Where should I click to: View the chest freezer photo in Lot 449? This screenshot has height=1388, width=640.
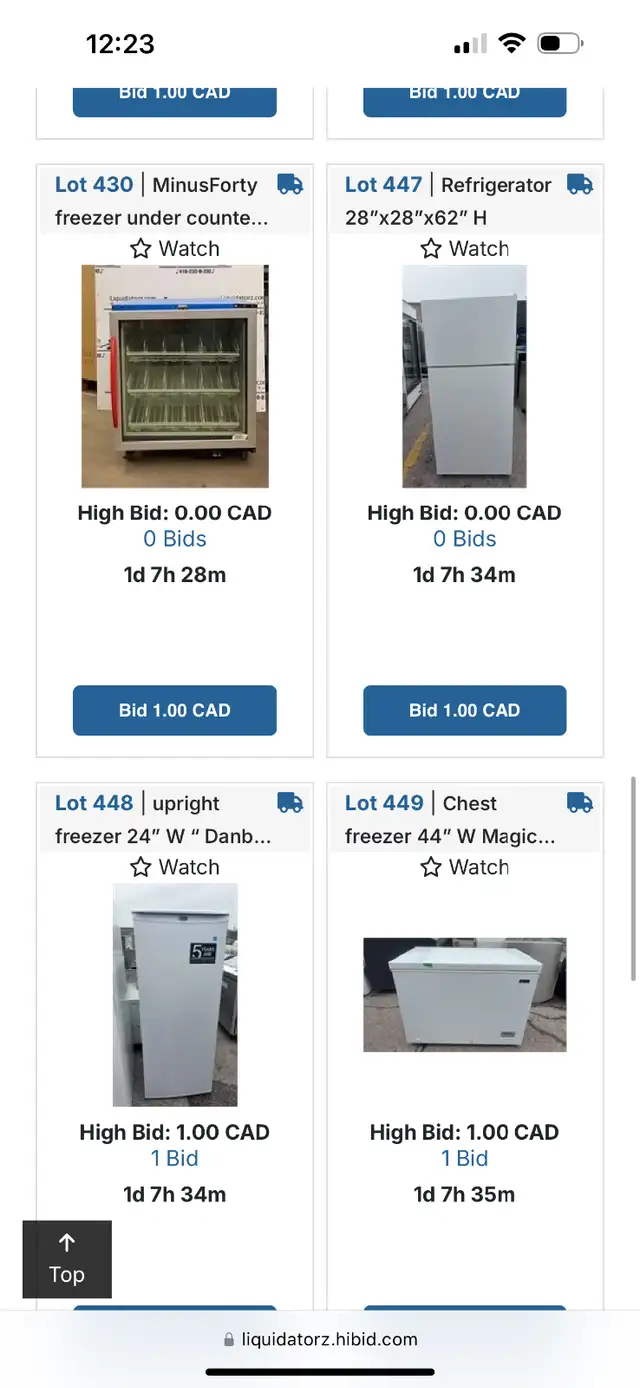465,995
